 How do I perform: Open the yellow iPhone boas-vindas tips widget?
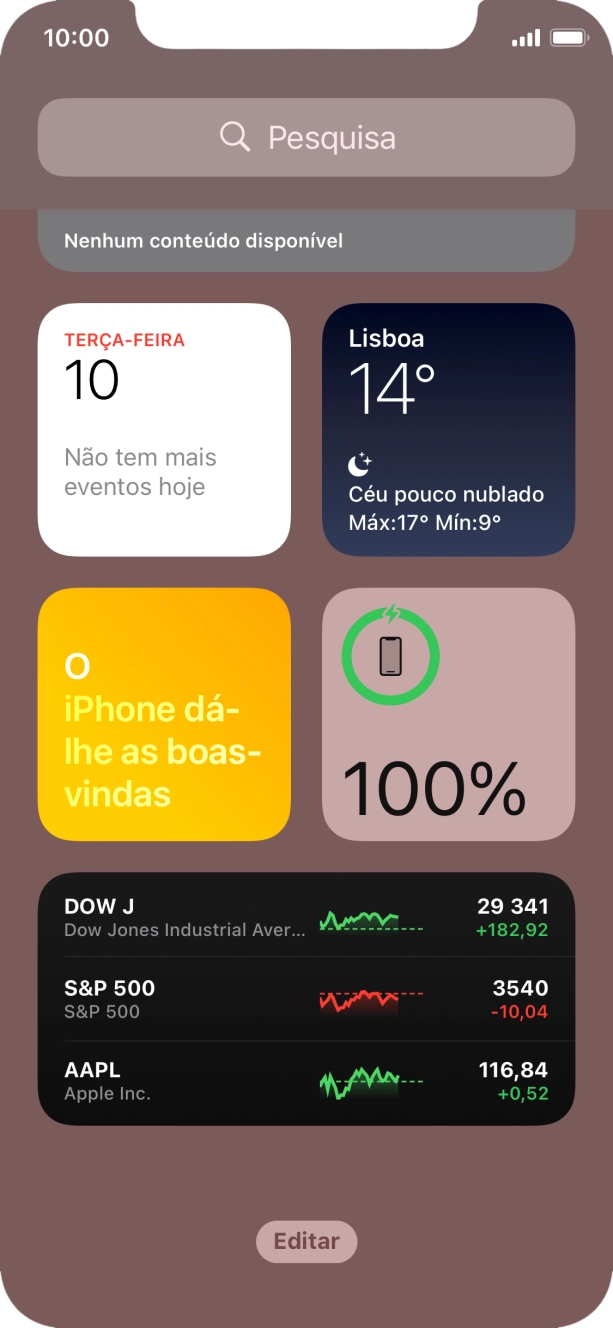(164, 714)
